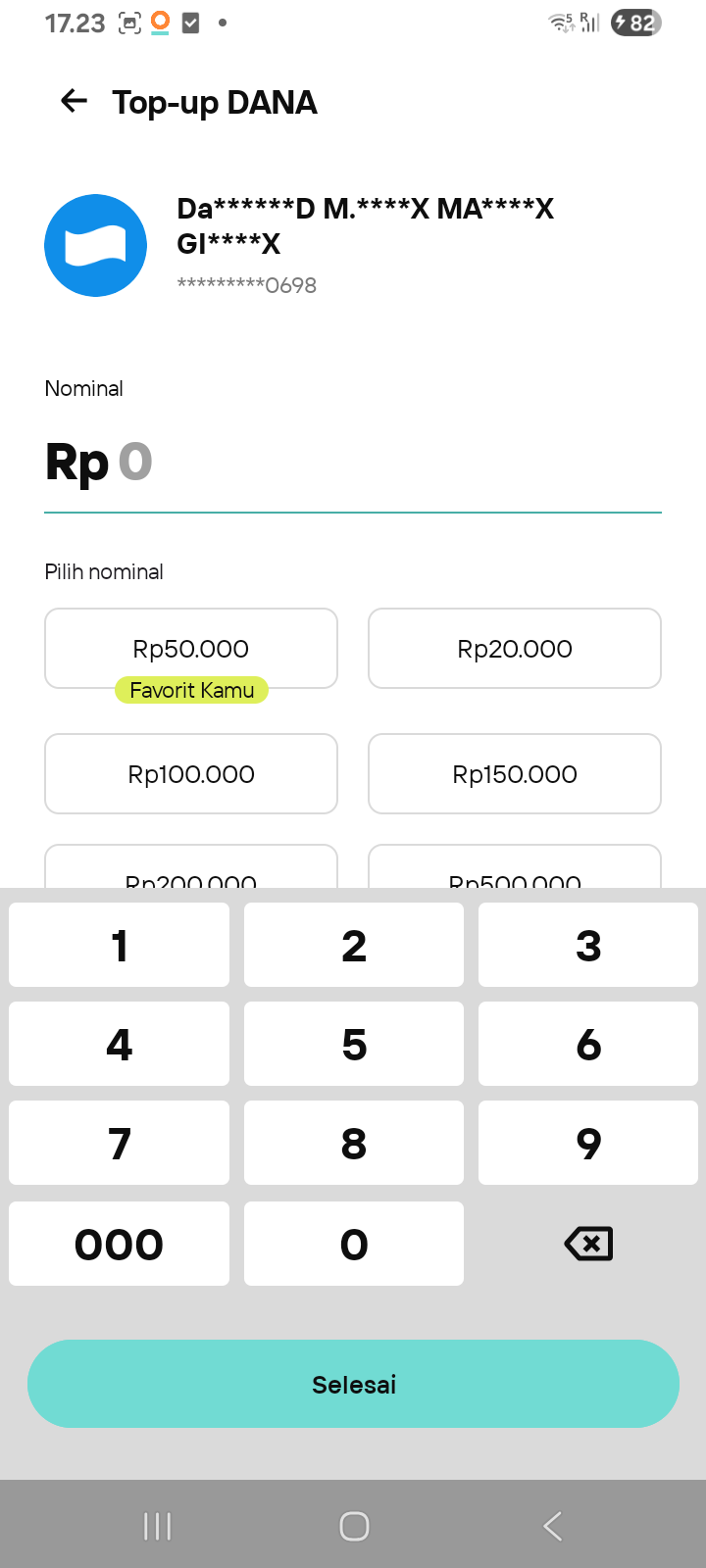Add triple zeros with 000 key

tap(119, 1245)
